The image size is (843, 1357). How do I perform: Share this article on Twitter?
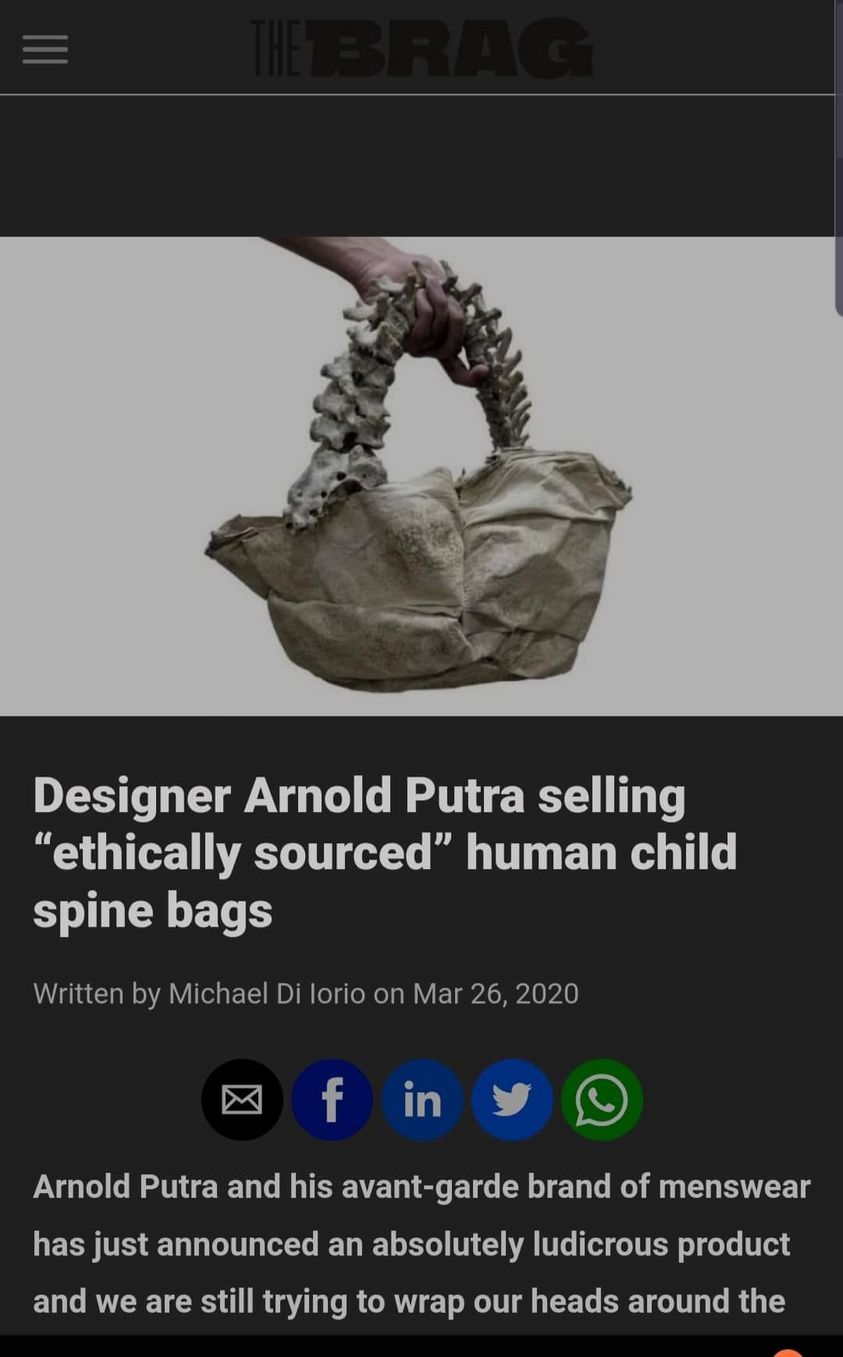[x=512, y=1100]
